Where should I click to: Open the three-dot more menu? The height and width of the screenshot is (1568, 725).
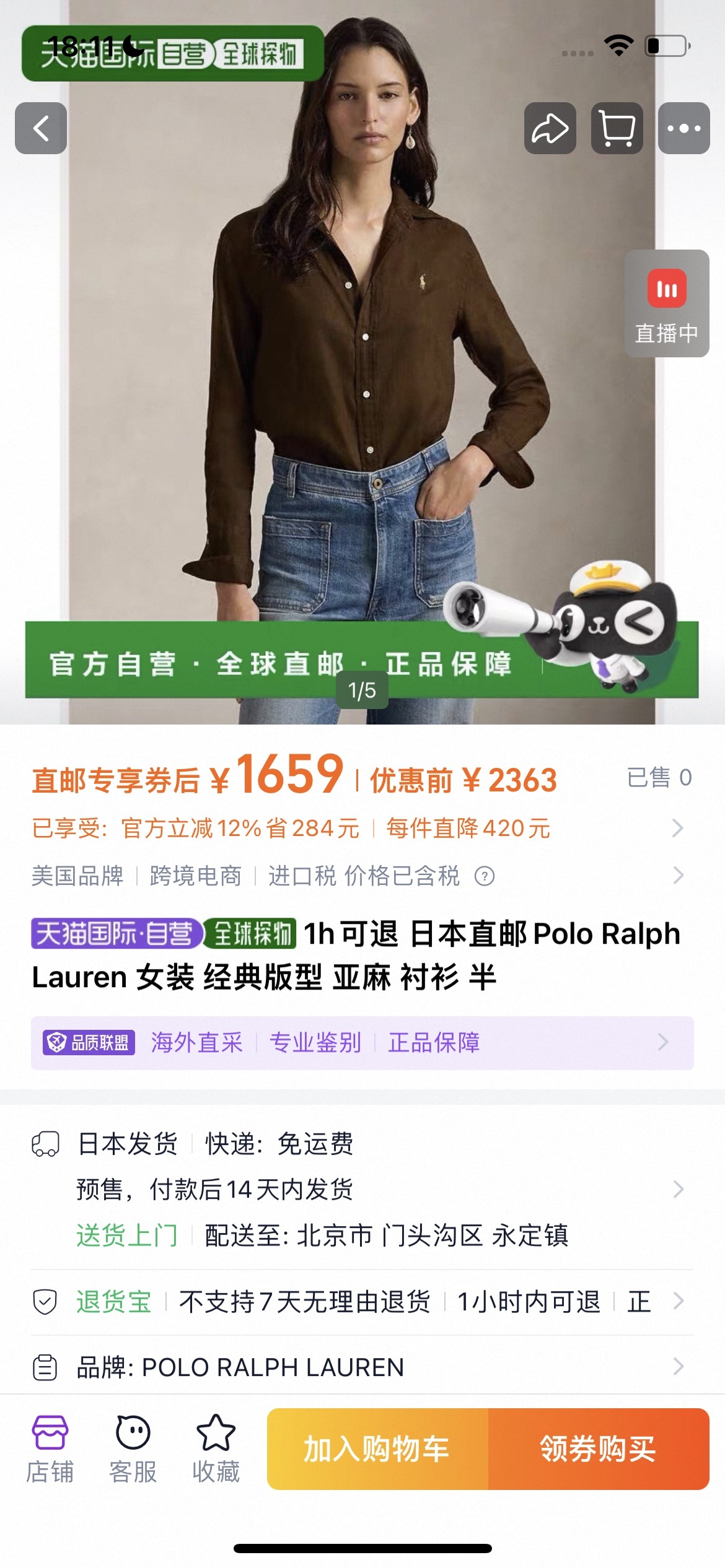[683, 128]
